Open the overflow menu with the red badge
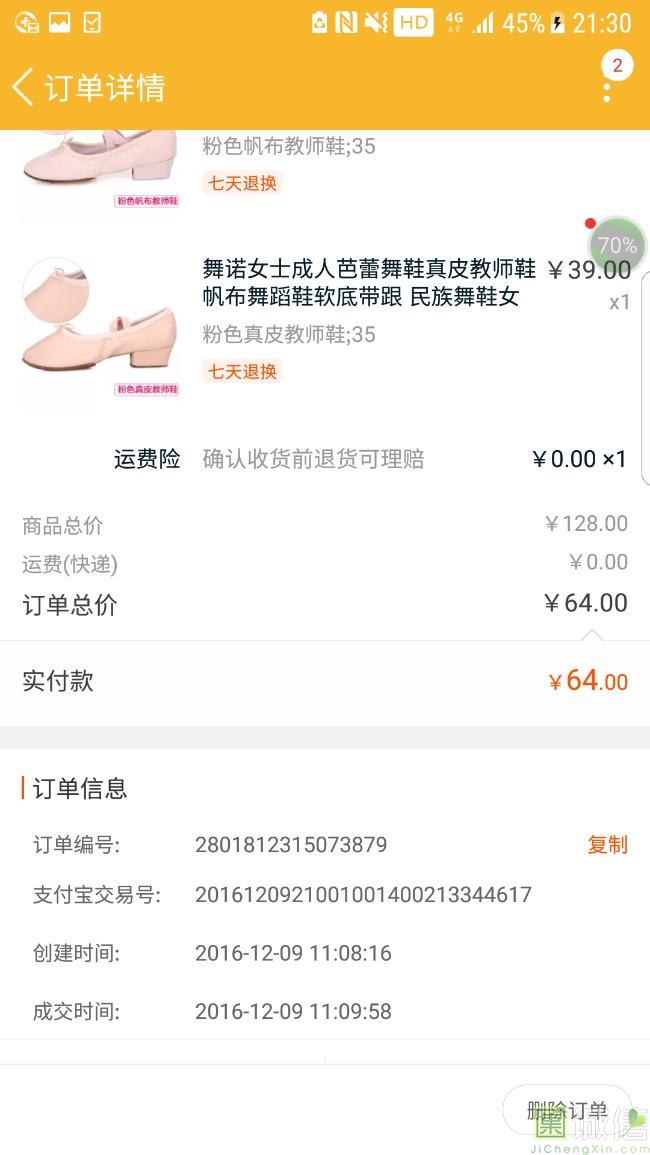The width and height of the screenshot is (650, 1155). tap(607, 88)
